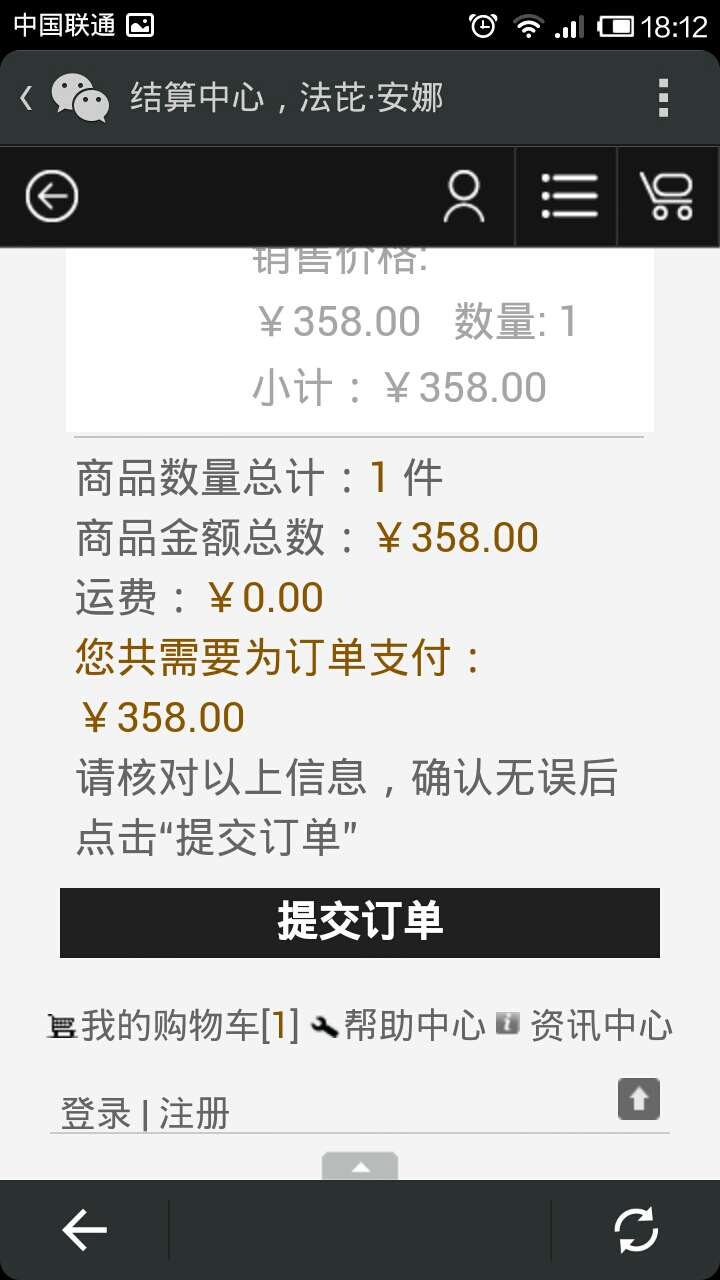Refresh the page with the reload icon

click(636, 1230)
